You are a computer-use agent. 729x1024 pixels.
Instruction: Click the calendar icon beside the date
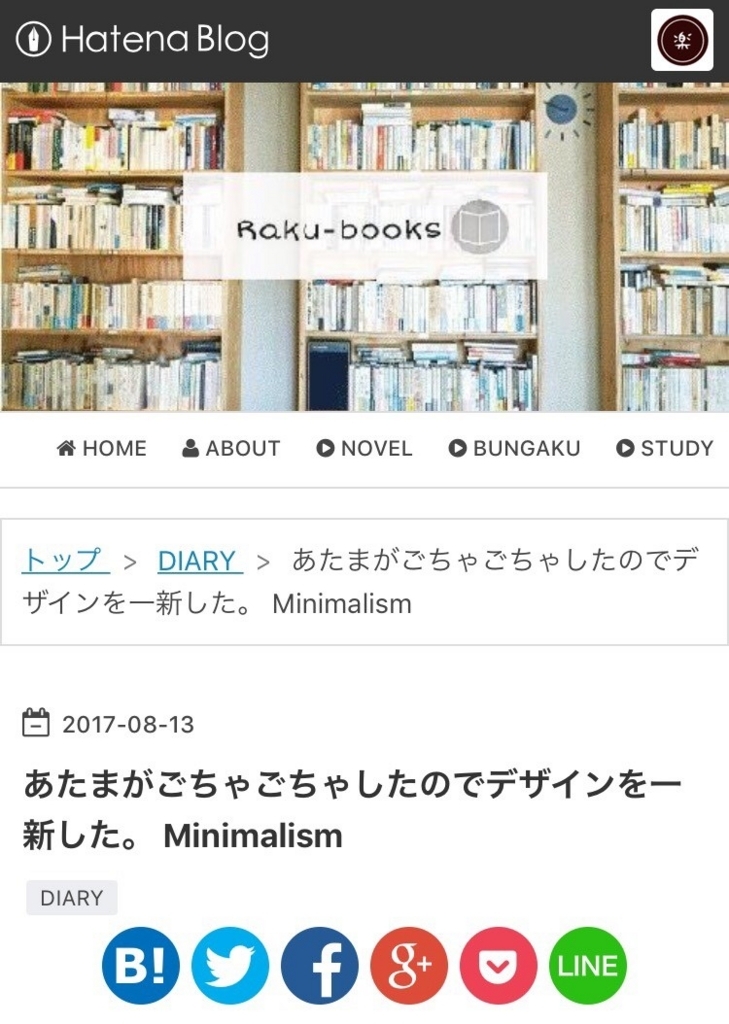[35, 723]
